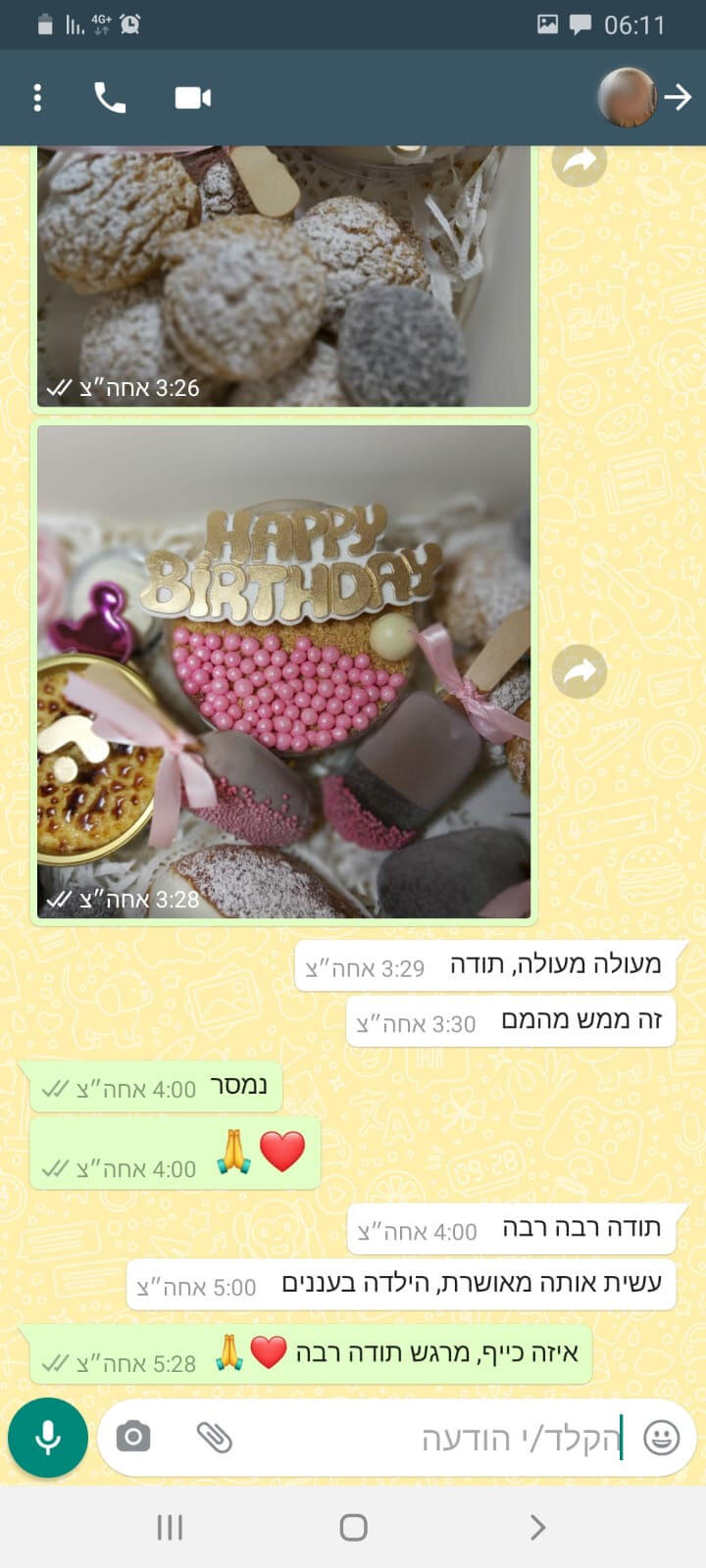Open the three-dot overflow menu
The width and height of the screenshot is (706, 1568).
tap(37, 97)
